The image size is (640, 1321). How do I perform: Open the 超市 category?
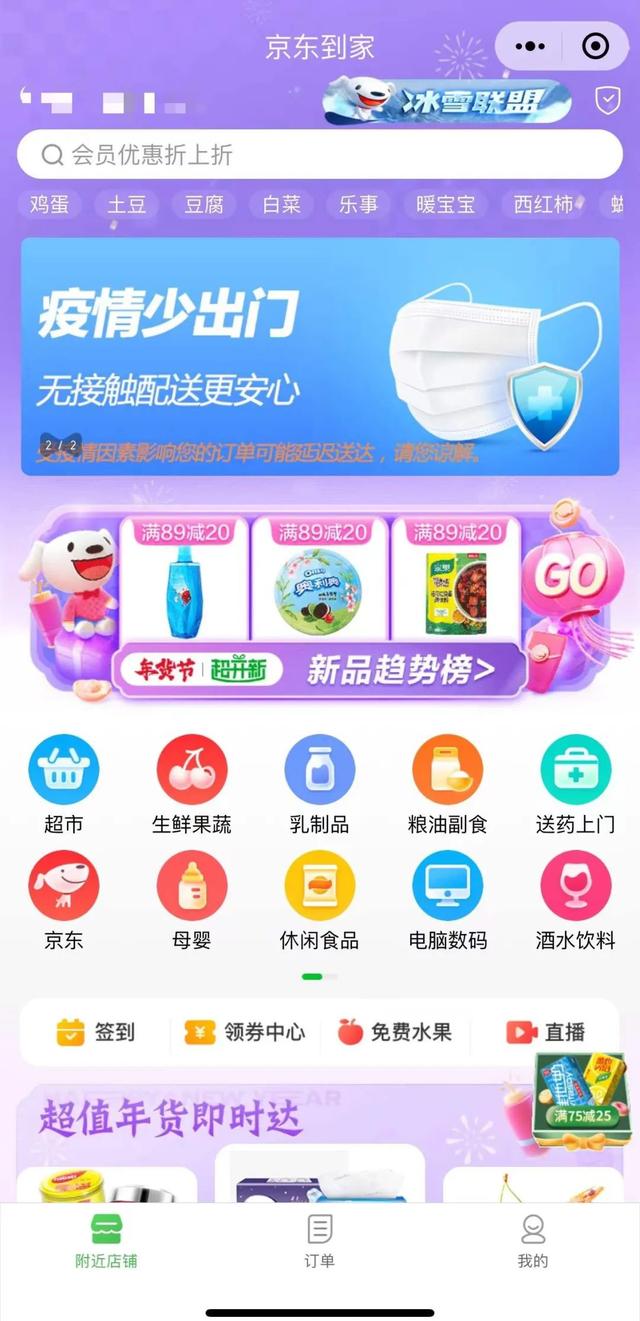tap(63, 784)
